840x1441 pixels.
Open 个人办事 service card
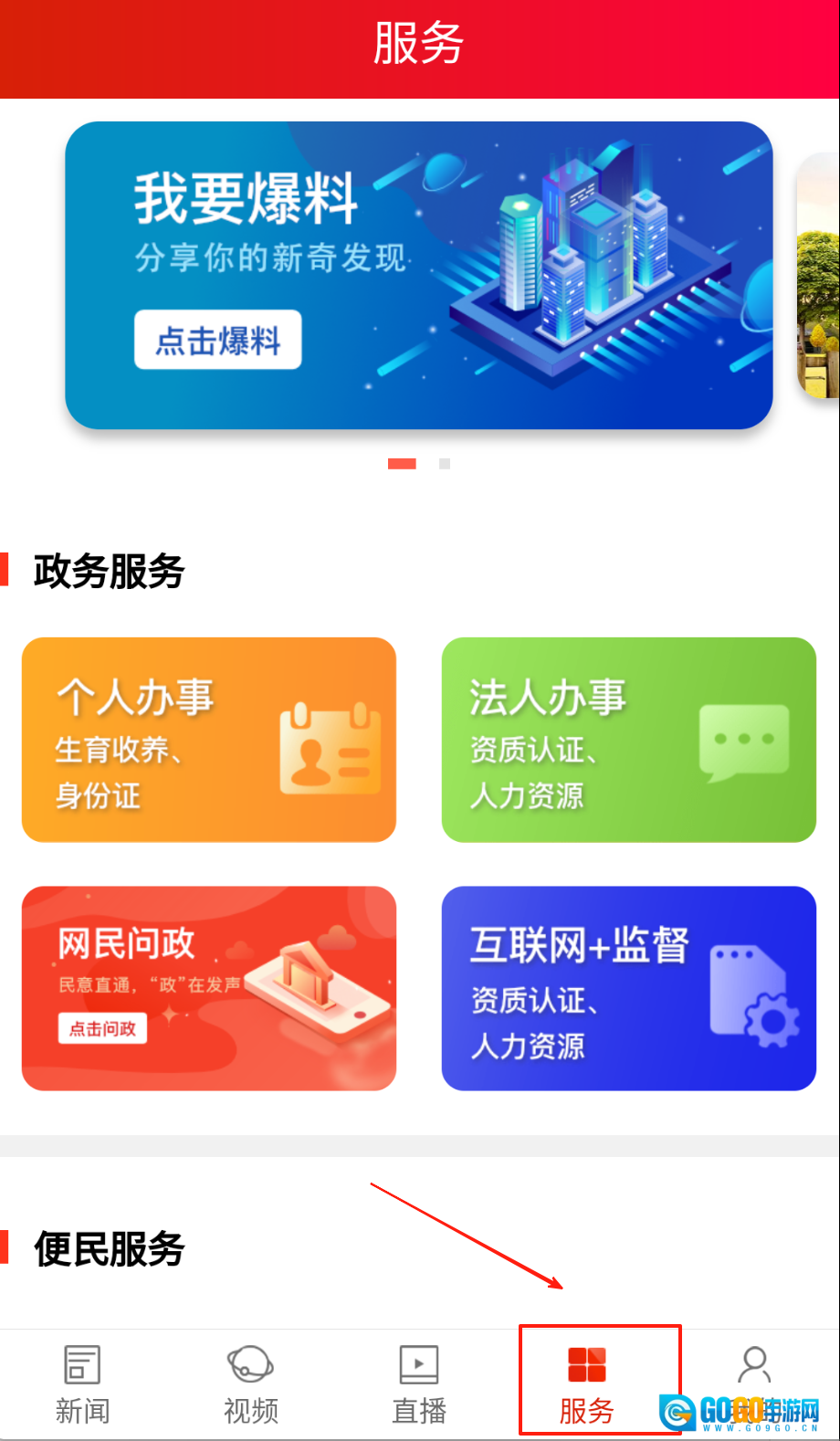click(x=208, y=740)
